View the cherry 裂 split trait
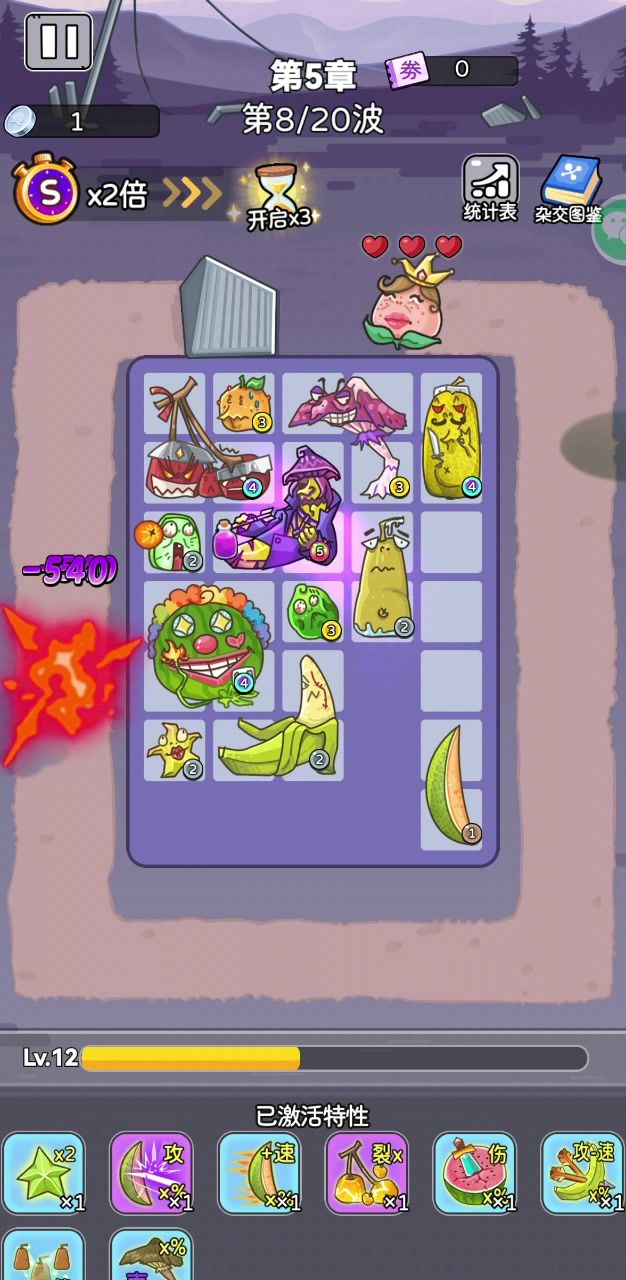The height and width of the screenshot is (1280, 626). pyautogui.click(x=367, y=1173)
